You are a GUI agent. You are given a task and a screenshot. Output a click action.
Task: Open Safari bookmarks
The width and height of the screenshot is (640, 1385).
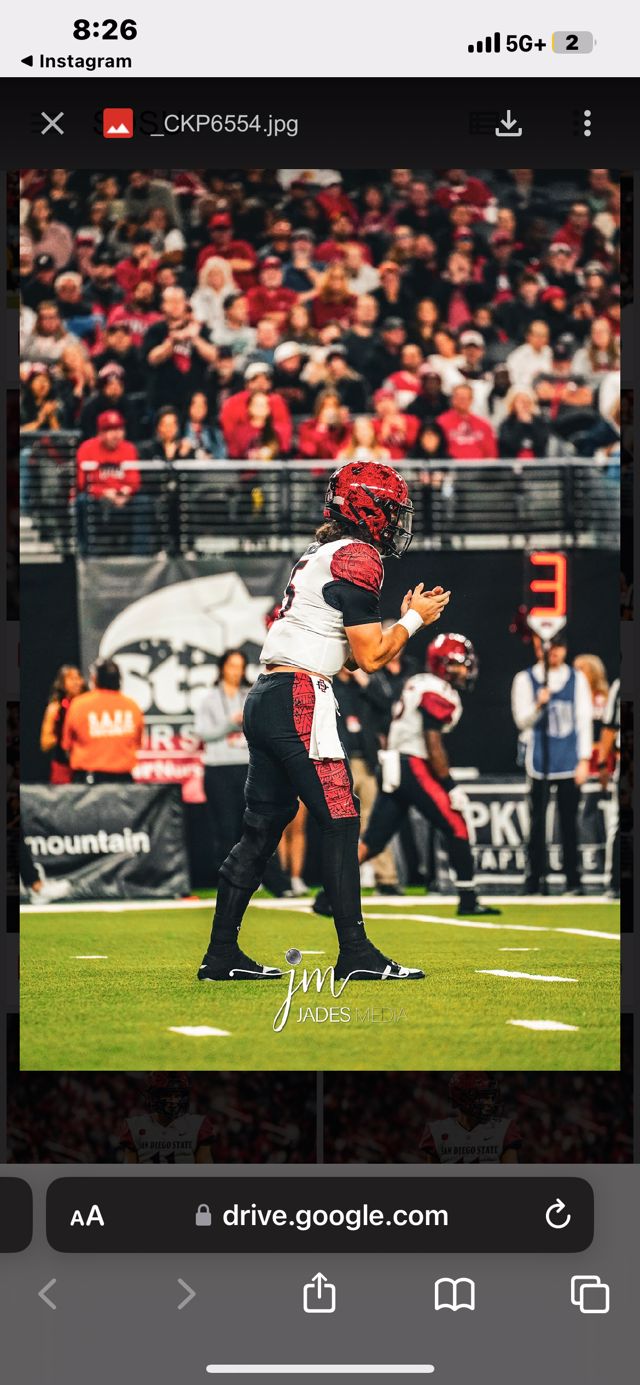(x=454, y=1294)
